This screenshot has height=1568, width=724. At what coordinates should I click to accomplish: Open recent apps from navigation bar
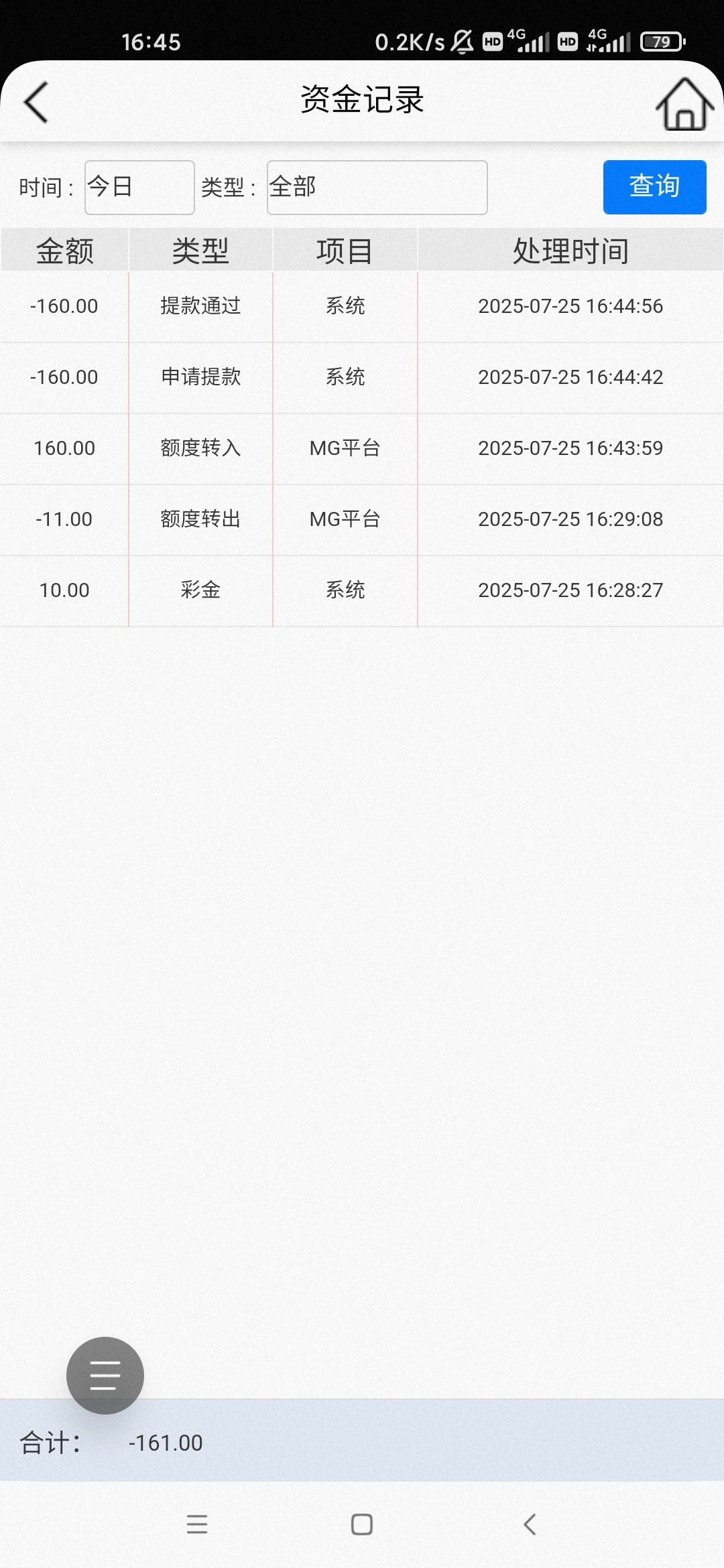(197, 1524)
